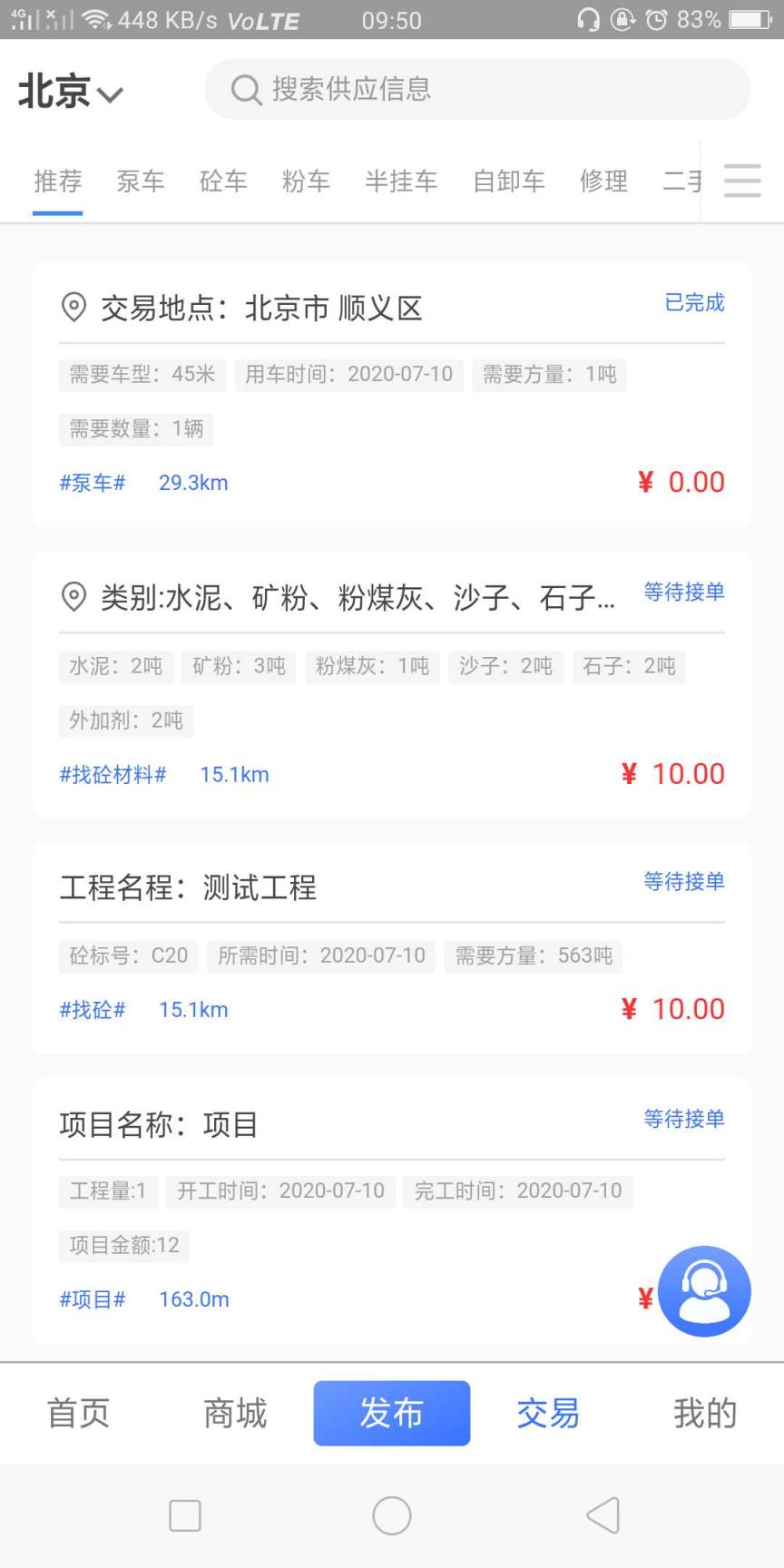
Task: Tap 等待接单 status on the 项目 card
Action: click(683, 1119)
